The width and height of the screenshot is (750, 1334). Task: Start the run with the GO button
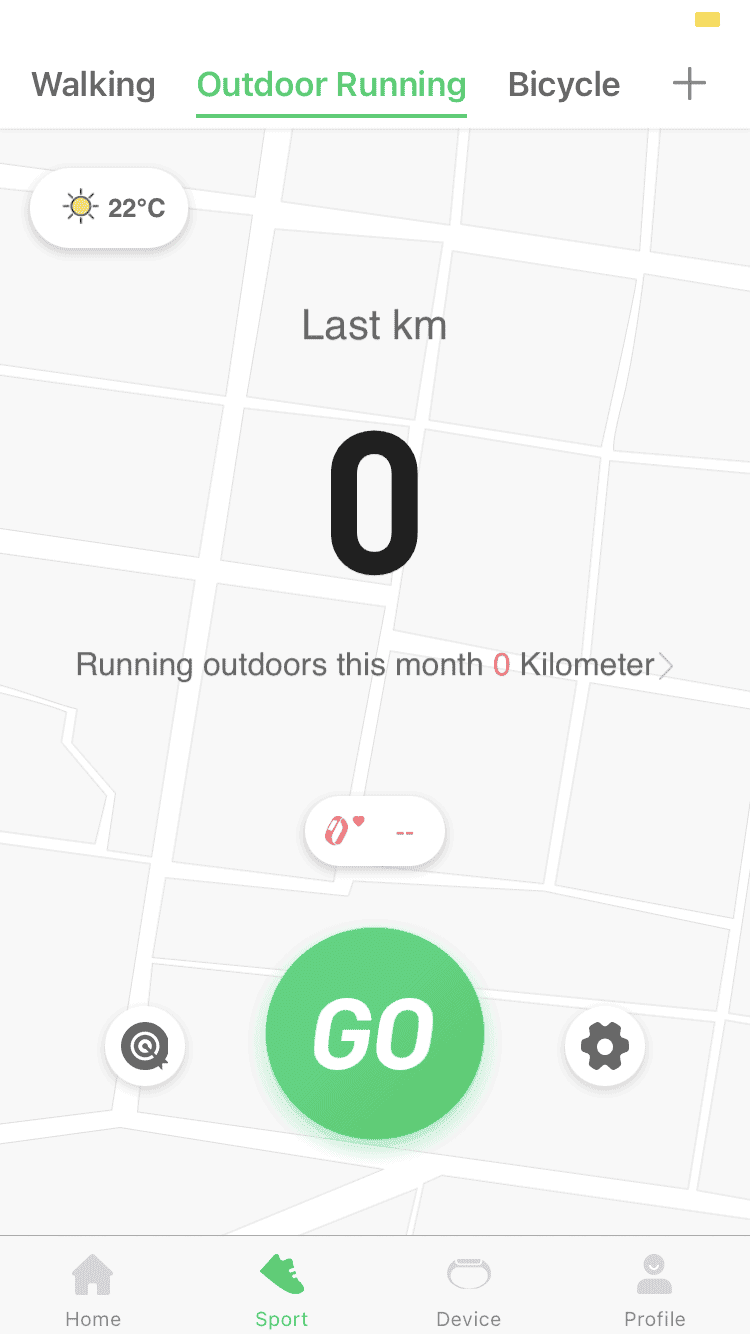coord(375,1034)
